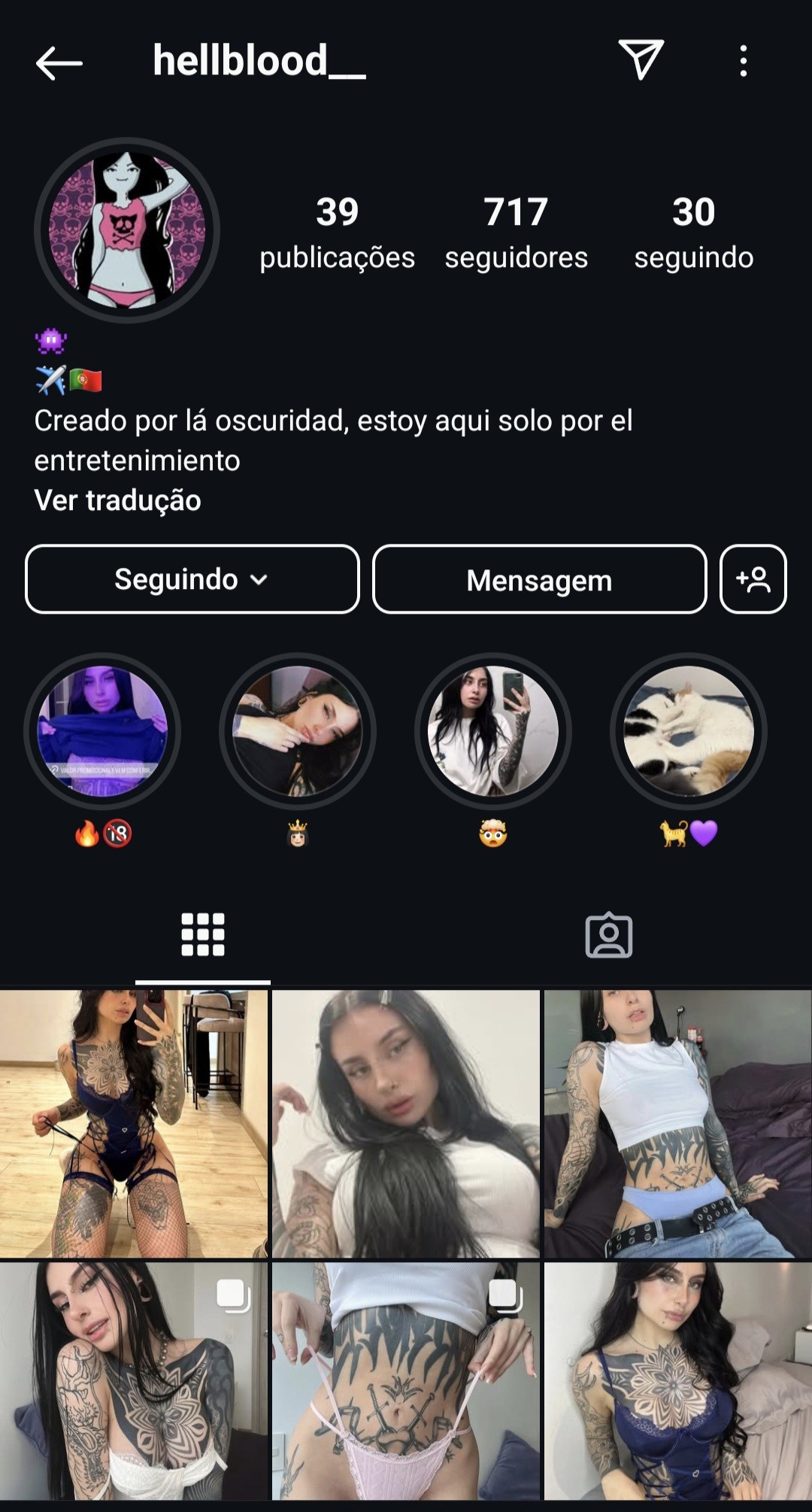The height and width of the screenshot is (1512, 812).
Task: Share profile via paper plane icon
Action: (641, 60)
